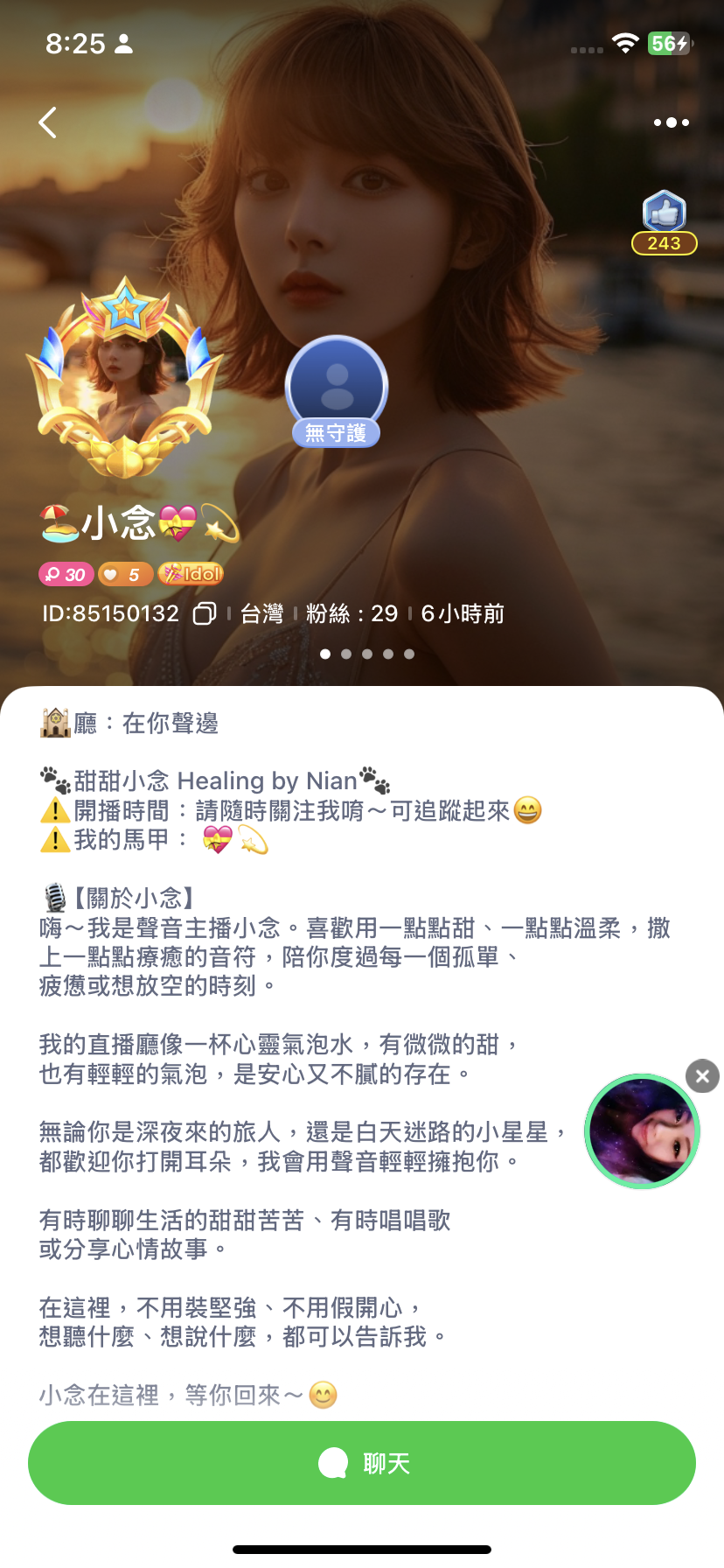Open the Idol badge

click(x=191, y=574)
